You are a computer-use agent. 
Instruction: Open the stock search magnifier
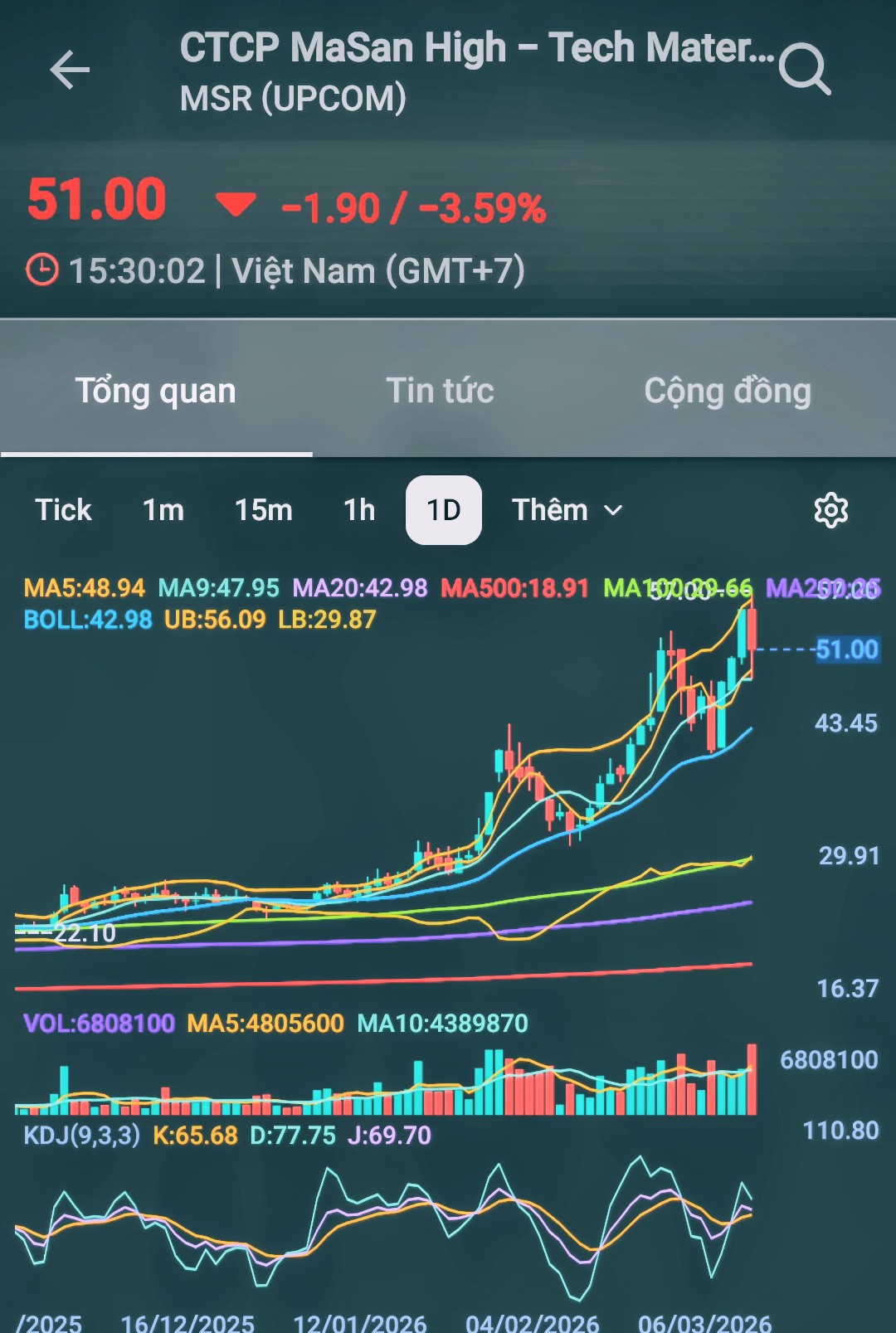pyautogui.click(x=804, y=70)
